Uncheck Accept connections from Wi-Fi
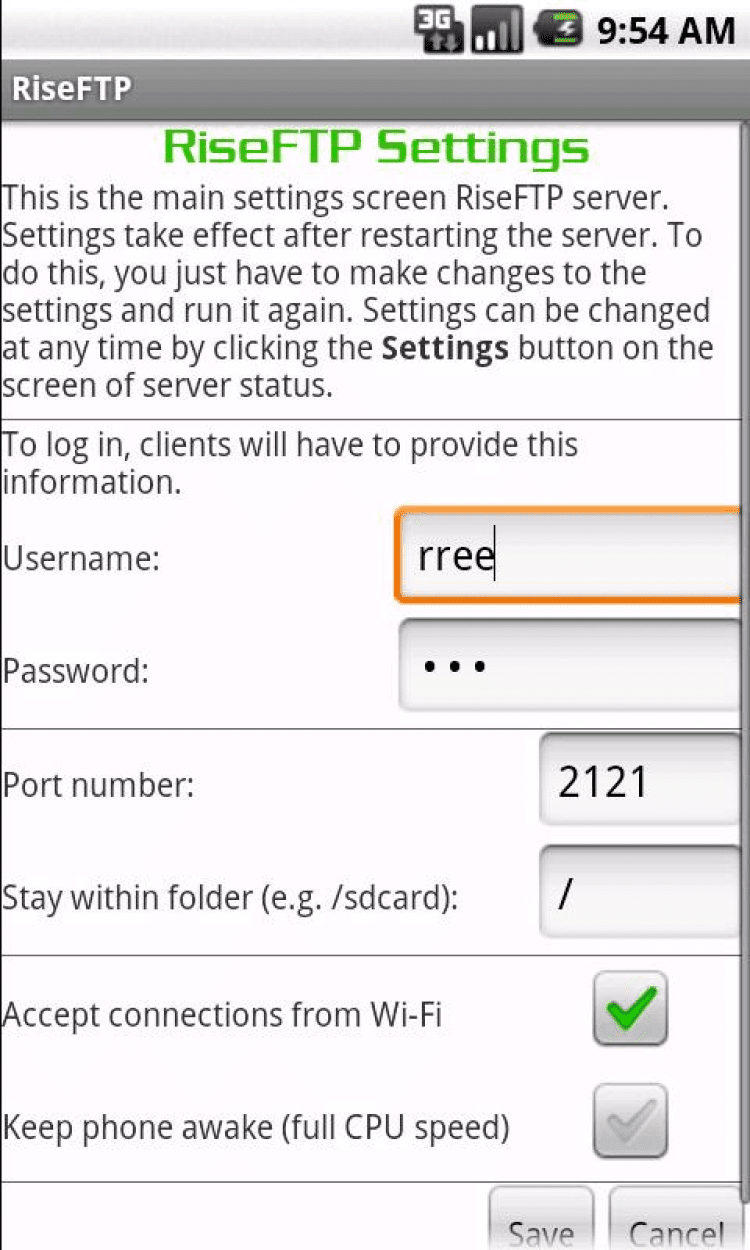Screen dimensions: 750x1250 (x=630, y=1010)
